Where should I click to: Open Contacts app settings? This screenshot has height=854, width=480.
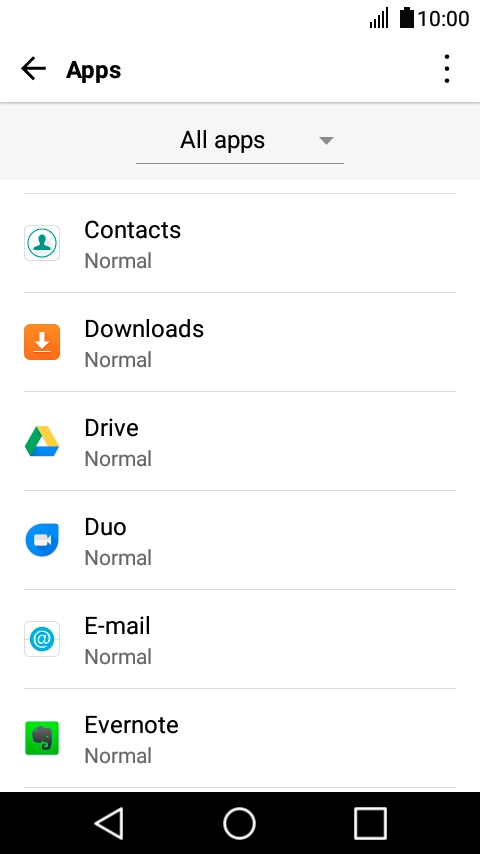(x=240, y=243)
